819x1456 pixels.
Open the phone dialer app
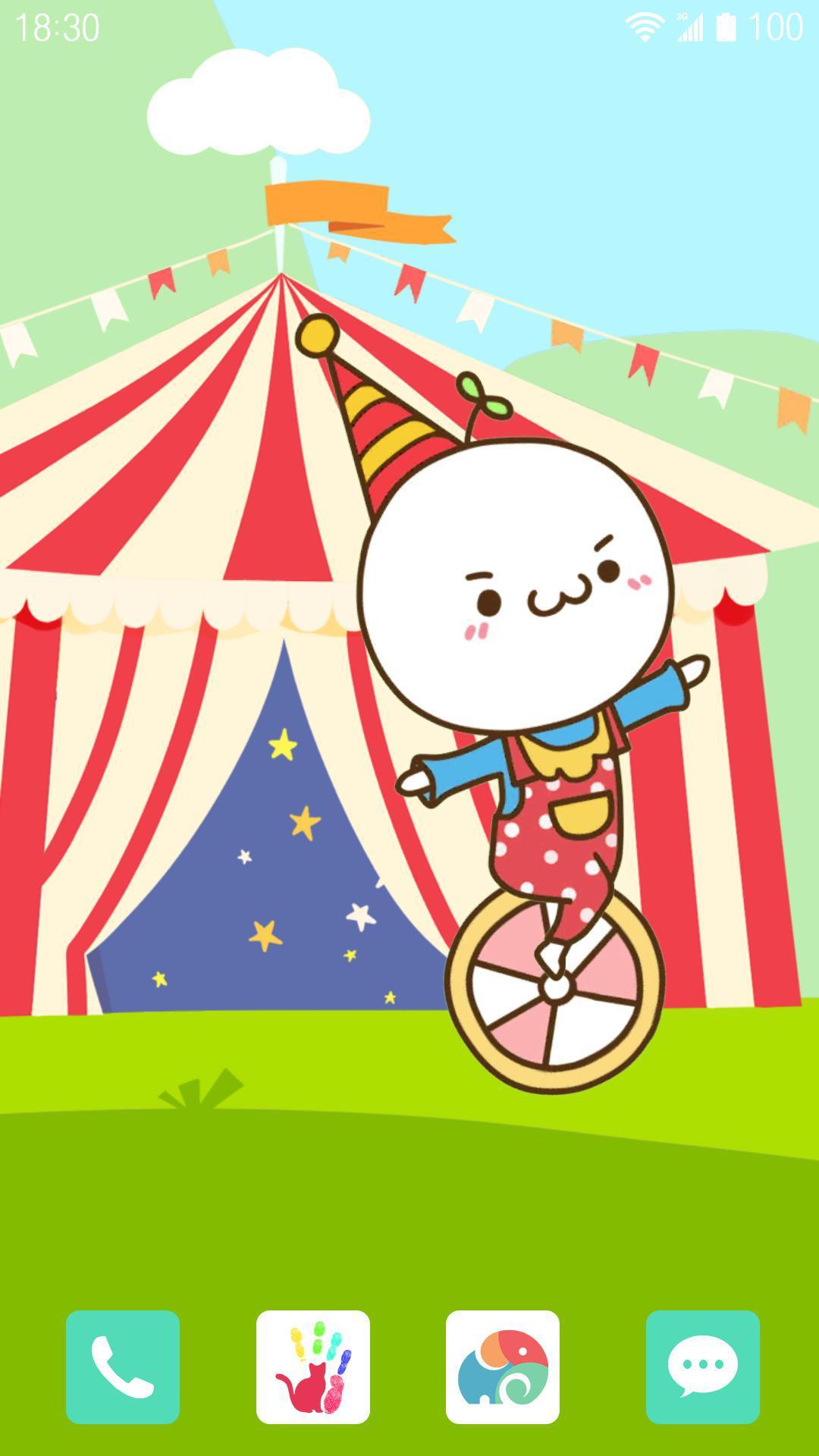[123, 1367]
